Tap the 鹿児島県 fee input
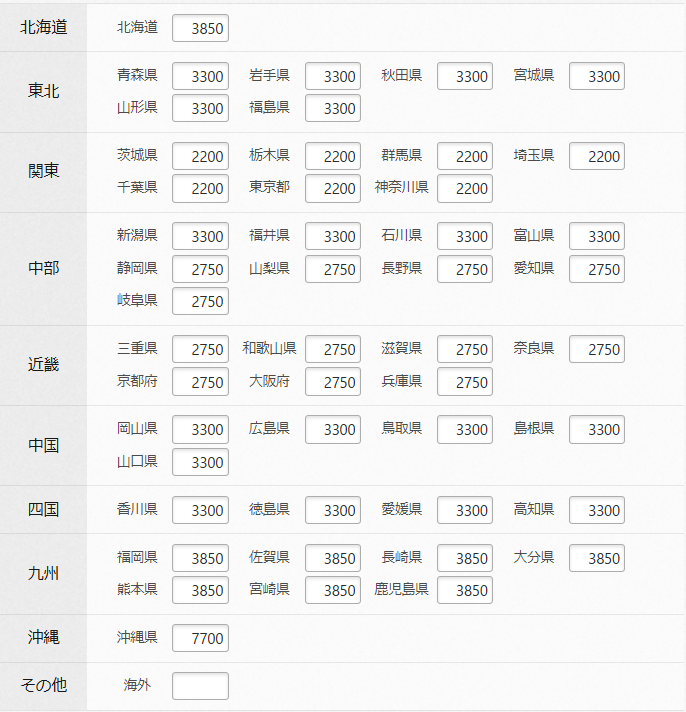Image resolution: width=686 pixels, height=712 pixels. (x=465, y=590)
